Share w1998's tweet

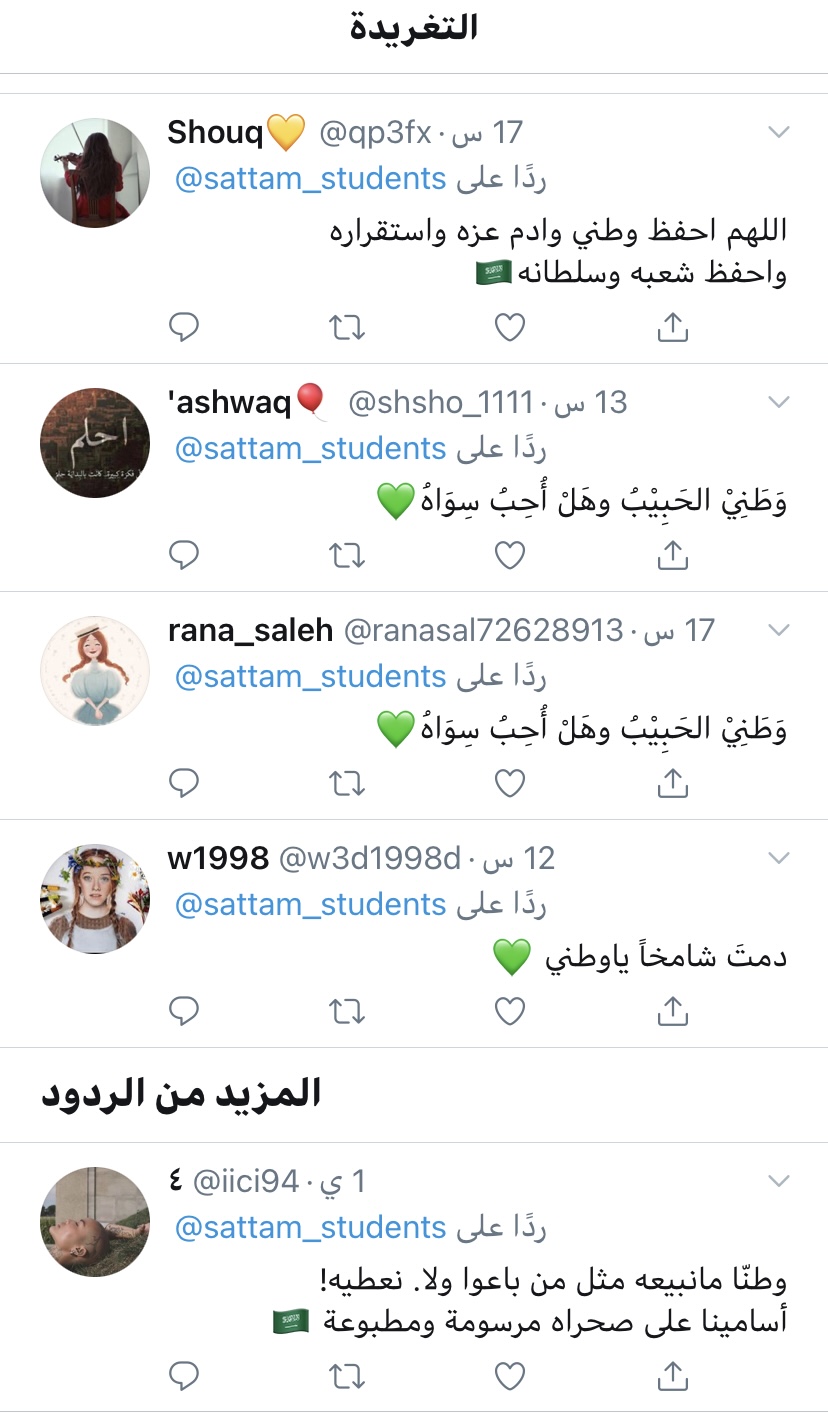click(673, 1011)
